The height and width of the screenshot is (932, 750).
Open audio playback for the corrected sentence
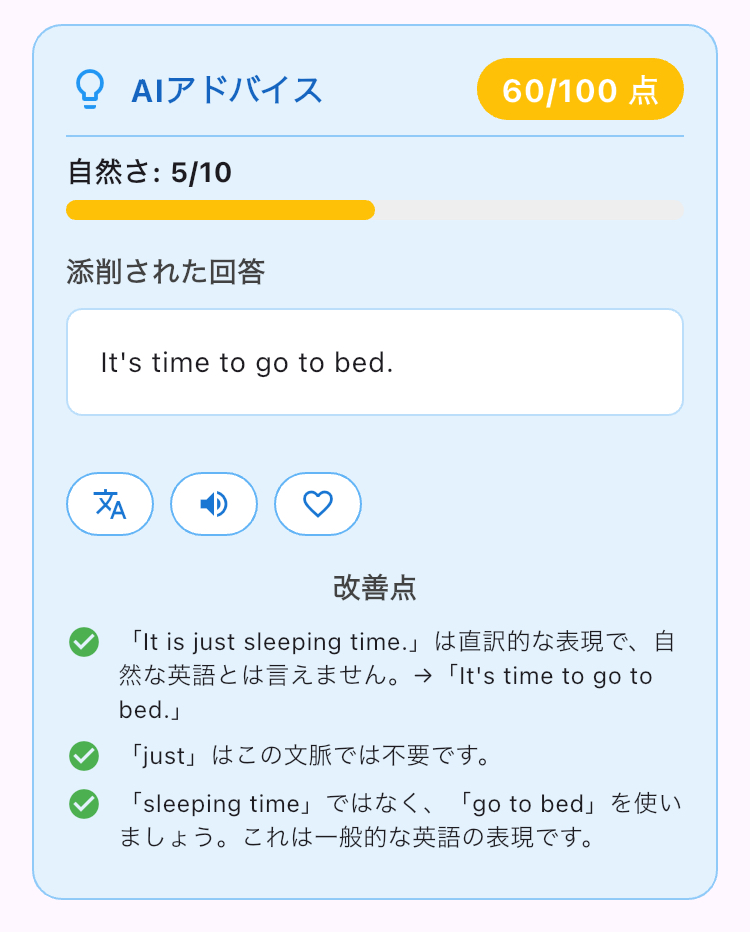(213, 504)
